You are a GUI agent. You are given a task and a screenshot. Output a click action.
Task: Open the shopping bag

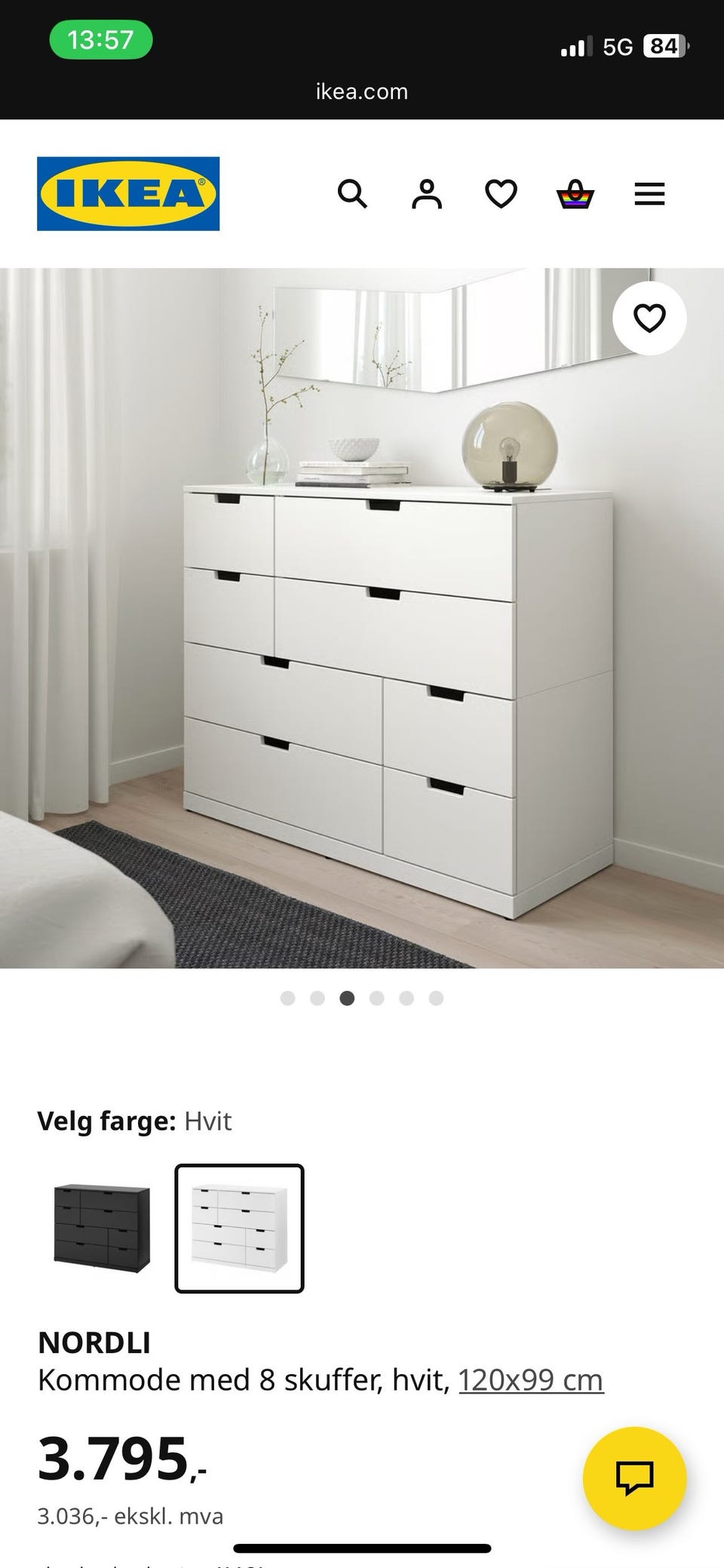(x=574, y=195)
